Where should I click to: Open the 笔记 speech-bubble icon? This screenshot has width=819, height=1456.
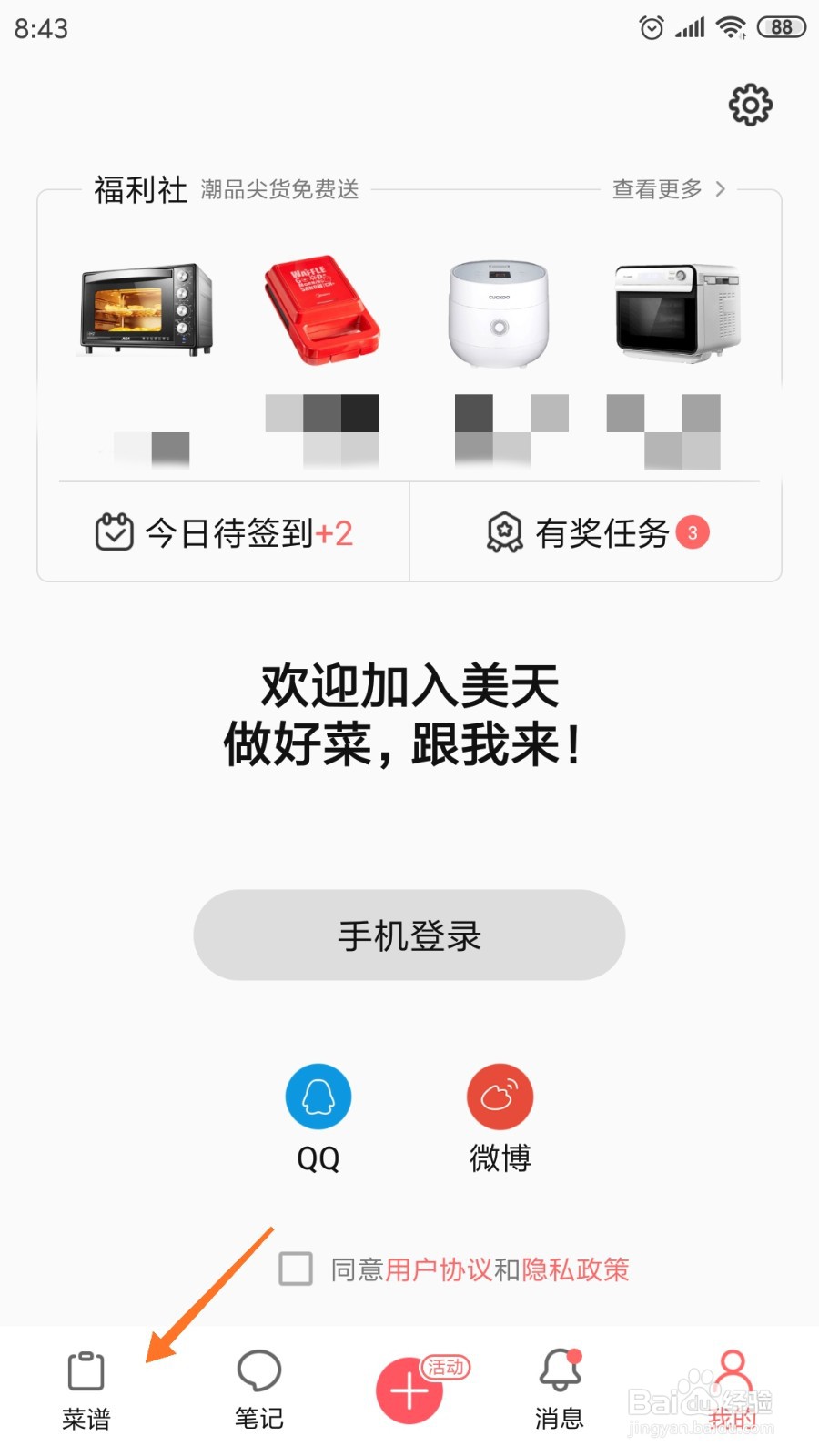click(x=258, y=1372)
